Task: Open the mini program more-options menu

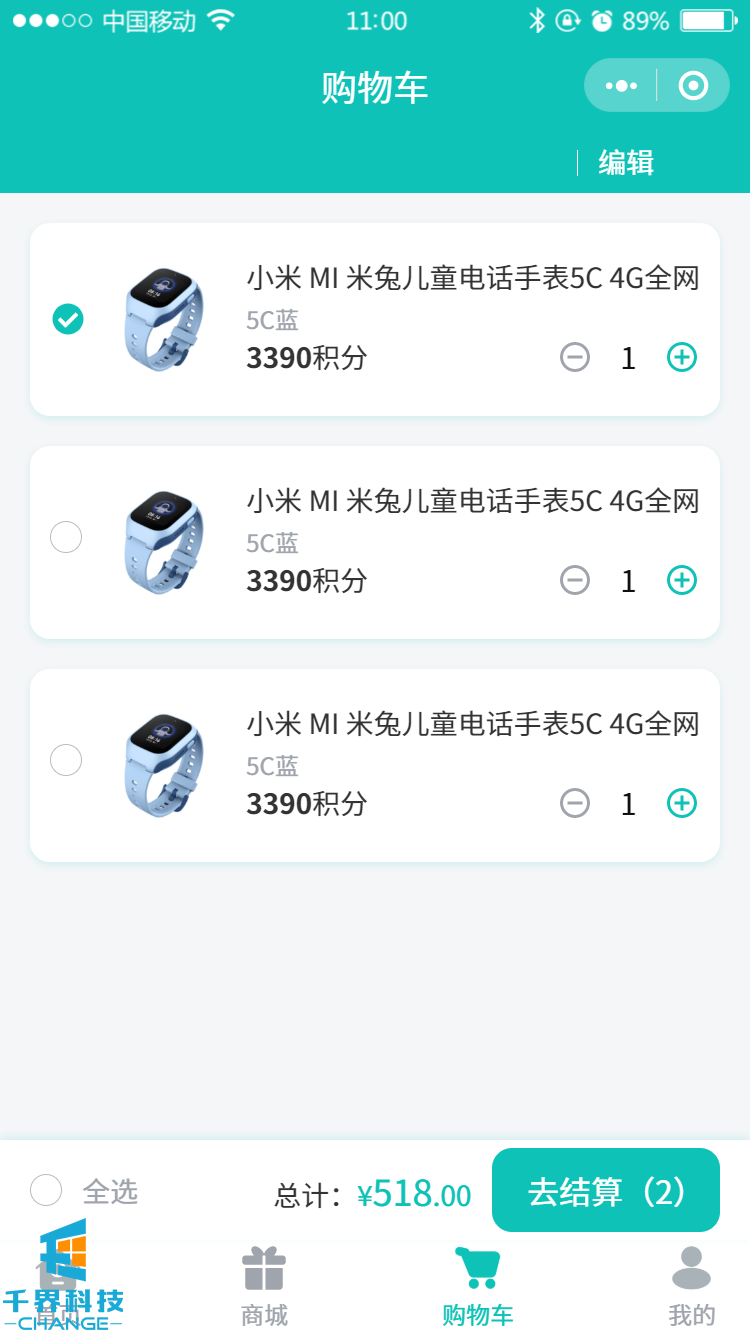Action: tap(621, 86)
